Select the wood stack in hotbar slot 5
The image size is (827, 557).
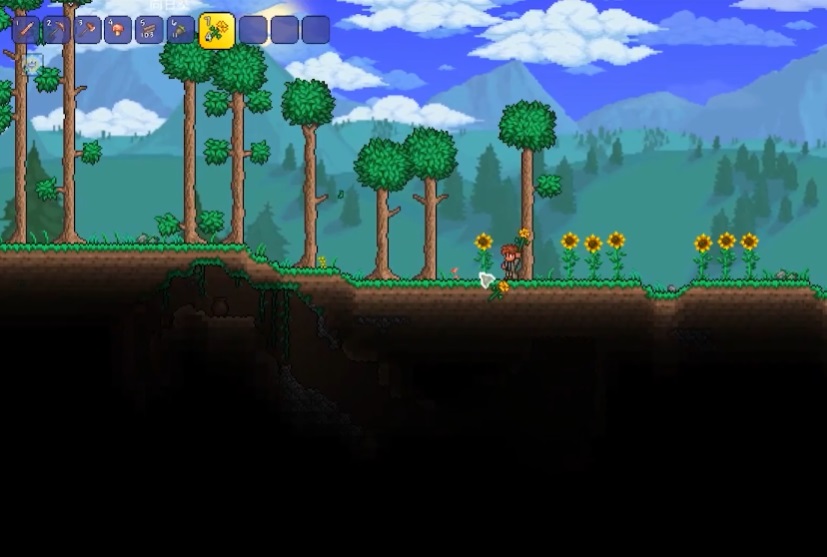[x=149, y=30]
